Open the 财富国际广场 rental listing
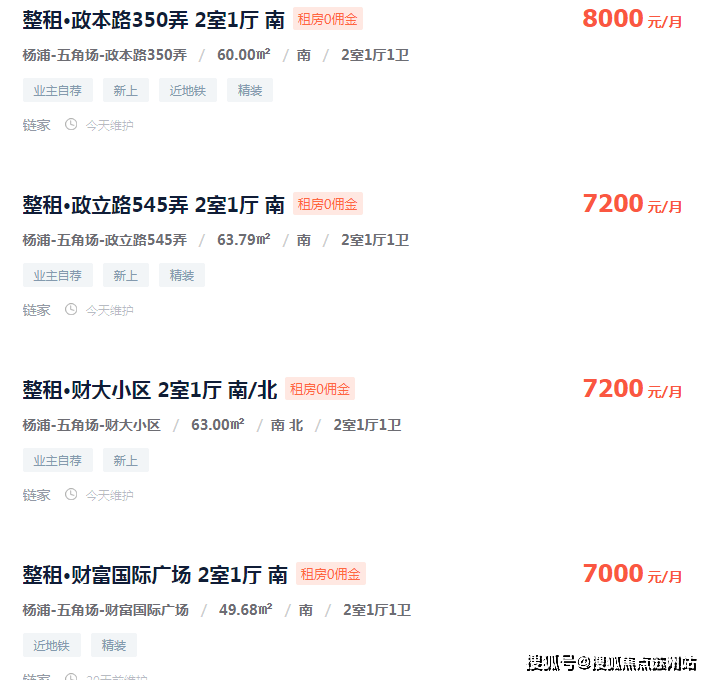Image resolution: width=711 pixels, height=680 pixels. pyautogui.click(x=155, y=575)
